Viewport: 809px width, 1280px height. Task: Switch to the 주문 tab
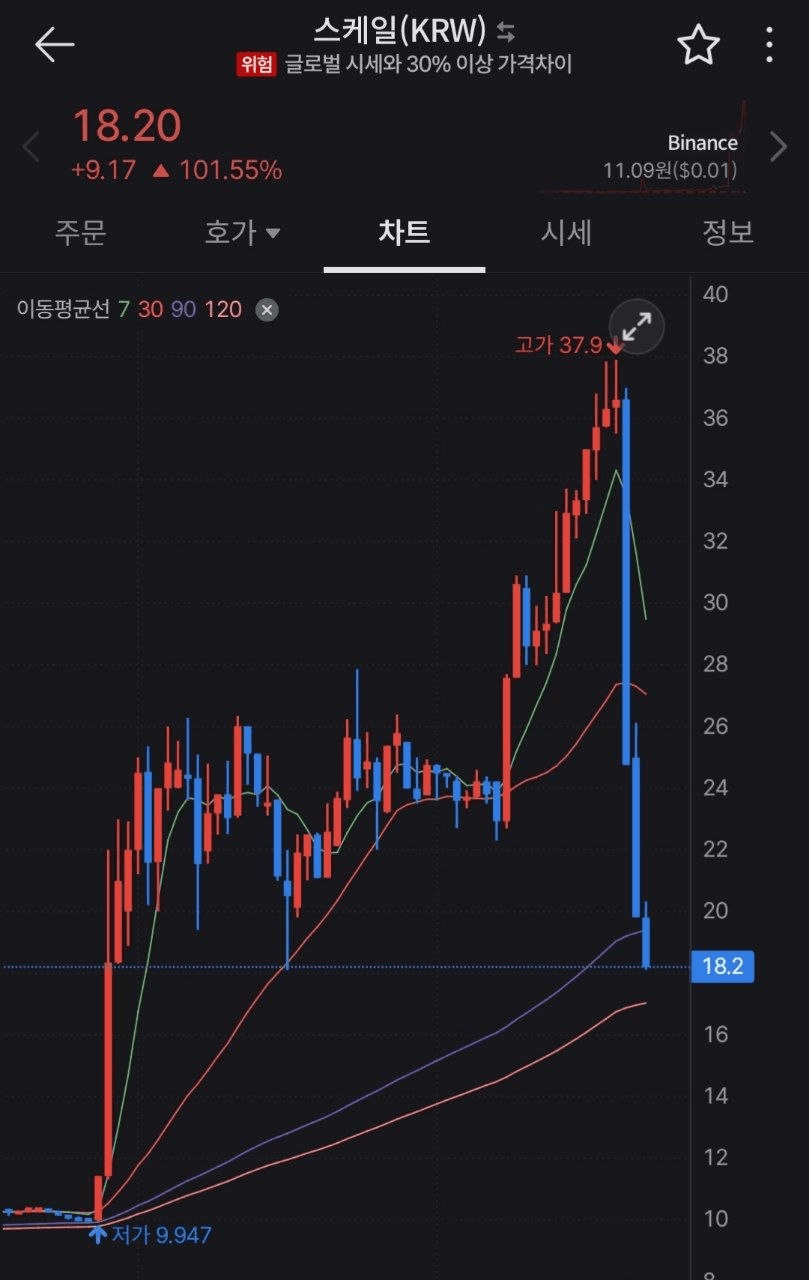[80, 233]
